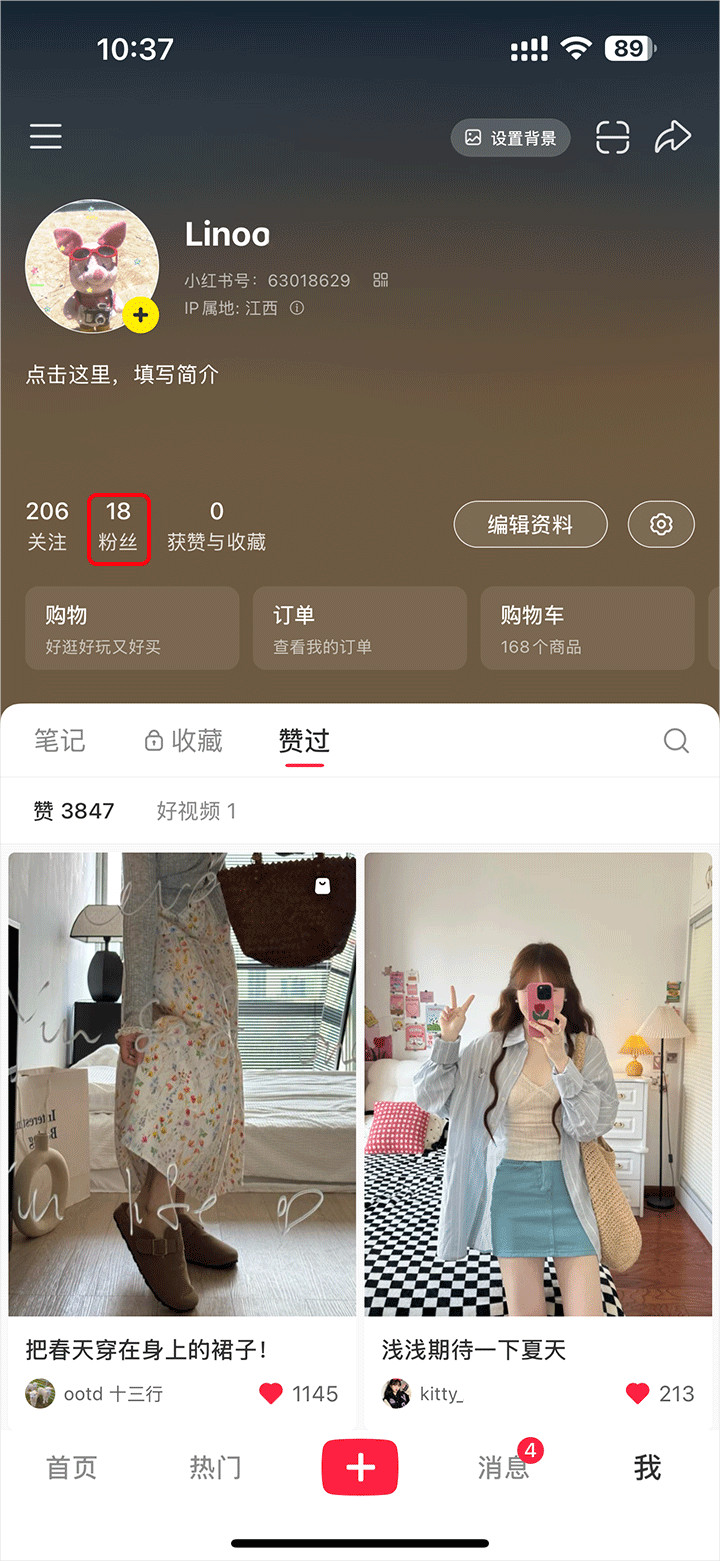
Task: Switch to the 收藏 tab
Action: (184, 741)
